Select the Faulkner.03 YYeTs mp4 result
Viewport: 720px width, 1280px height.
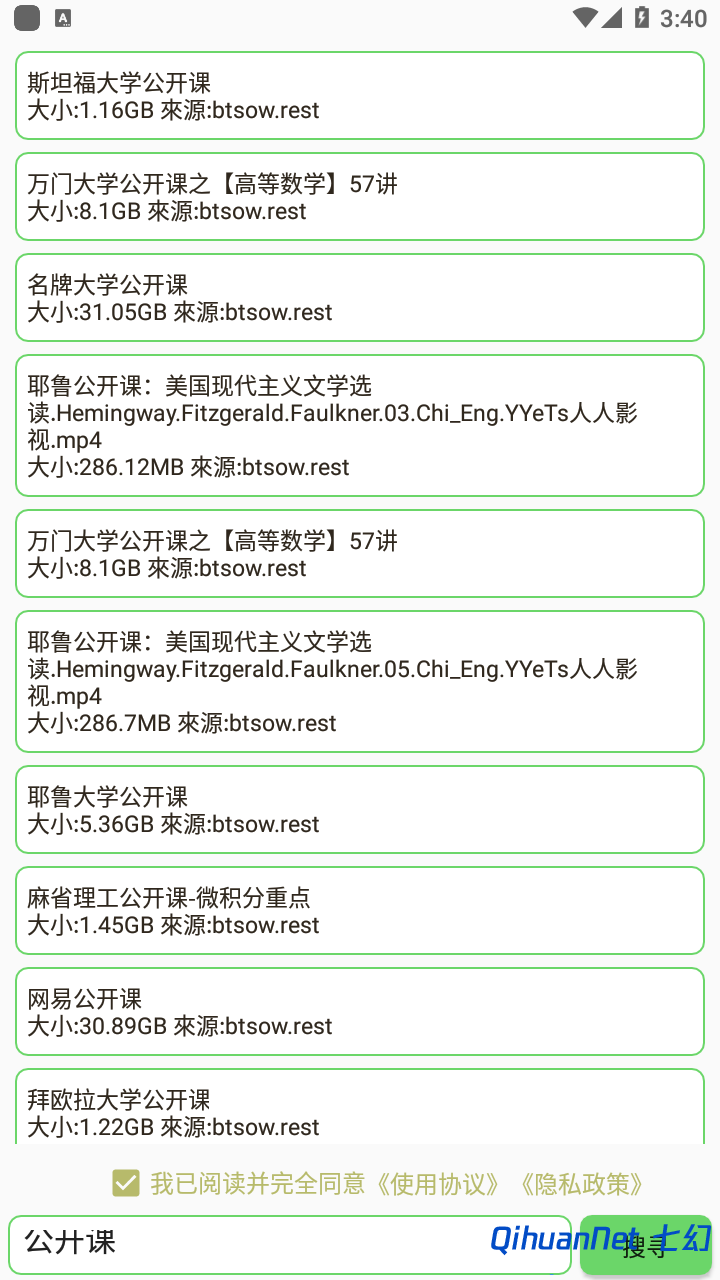tap(360, 424)
